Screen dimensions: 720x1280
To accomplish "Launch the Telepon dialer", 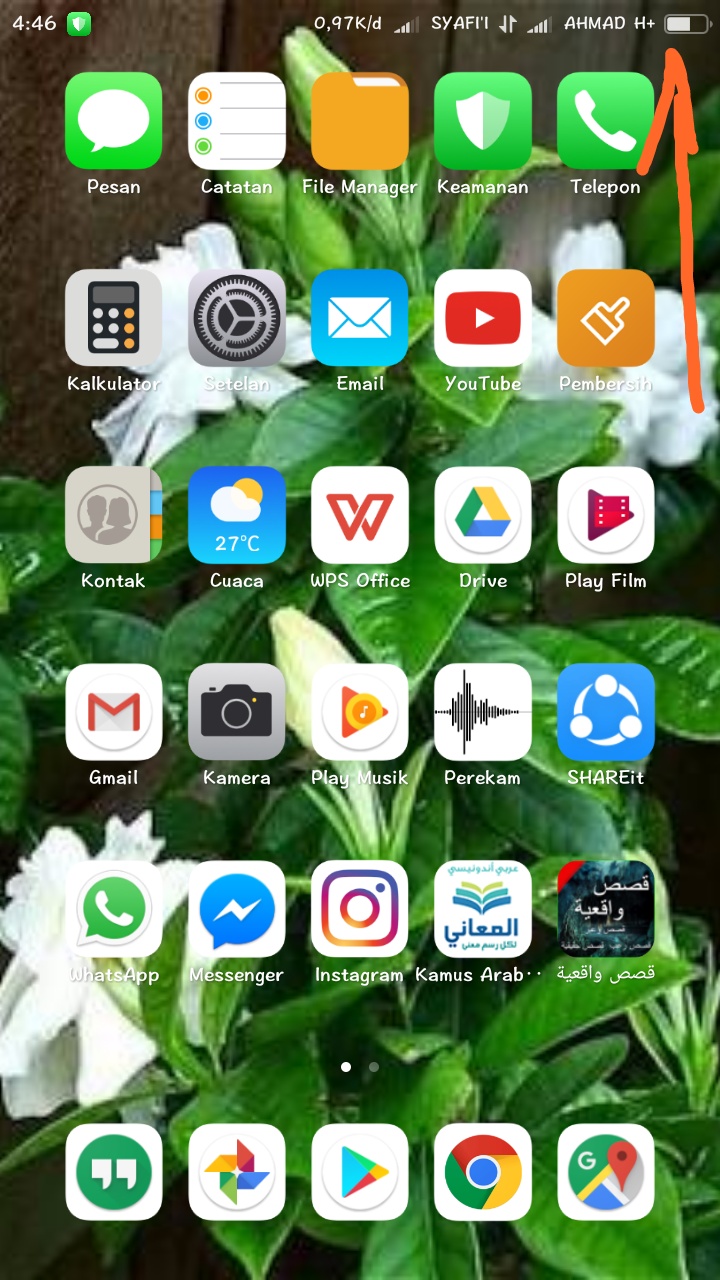I will click(x=605, y=121).
